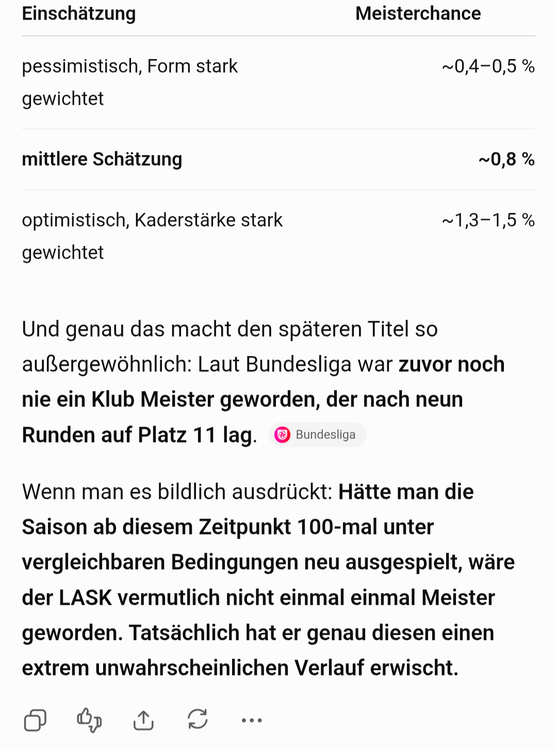Rate the answer with thumbs icon

point(89,719)
